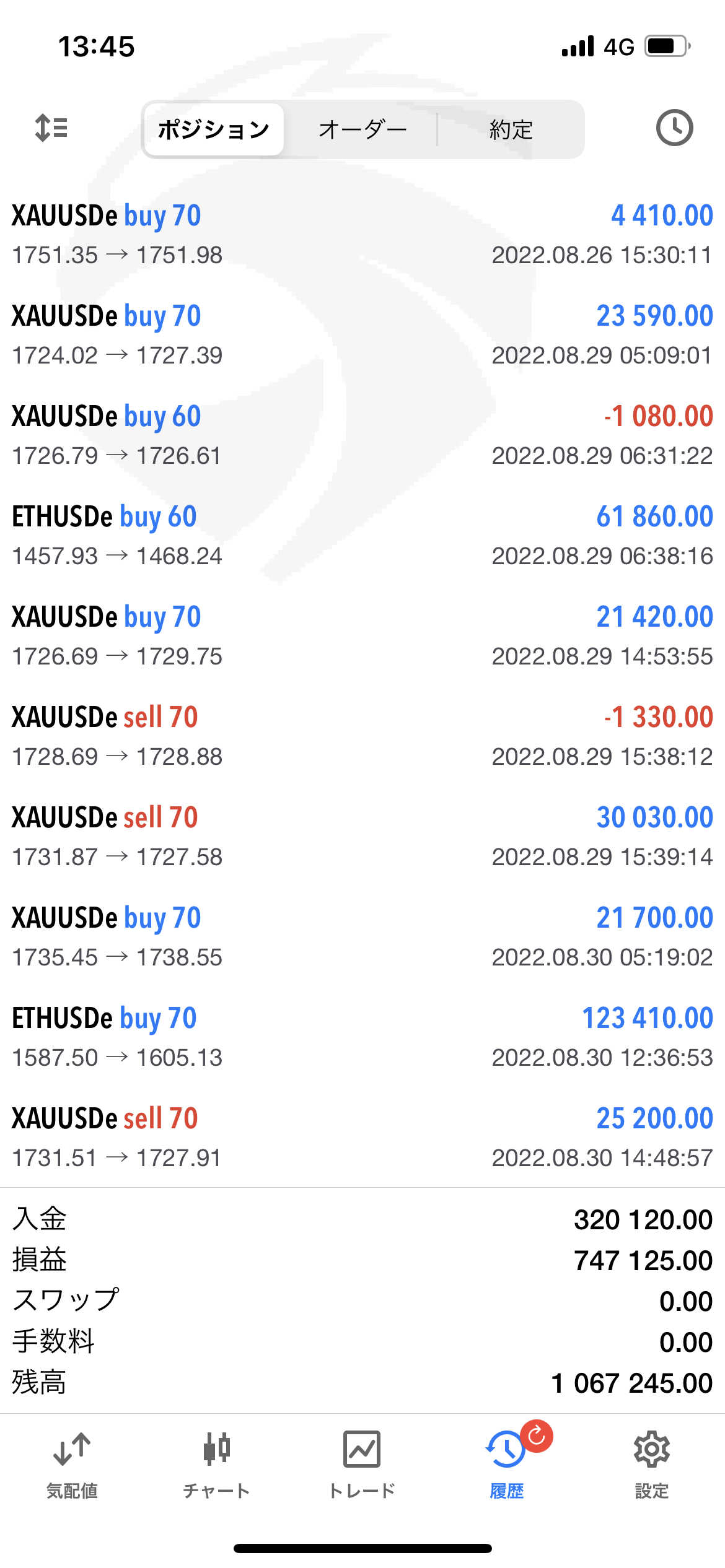This screenshot has width=725, height=1568.
Task: Open the history period clock icon
Action: (x=674, y=128)
